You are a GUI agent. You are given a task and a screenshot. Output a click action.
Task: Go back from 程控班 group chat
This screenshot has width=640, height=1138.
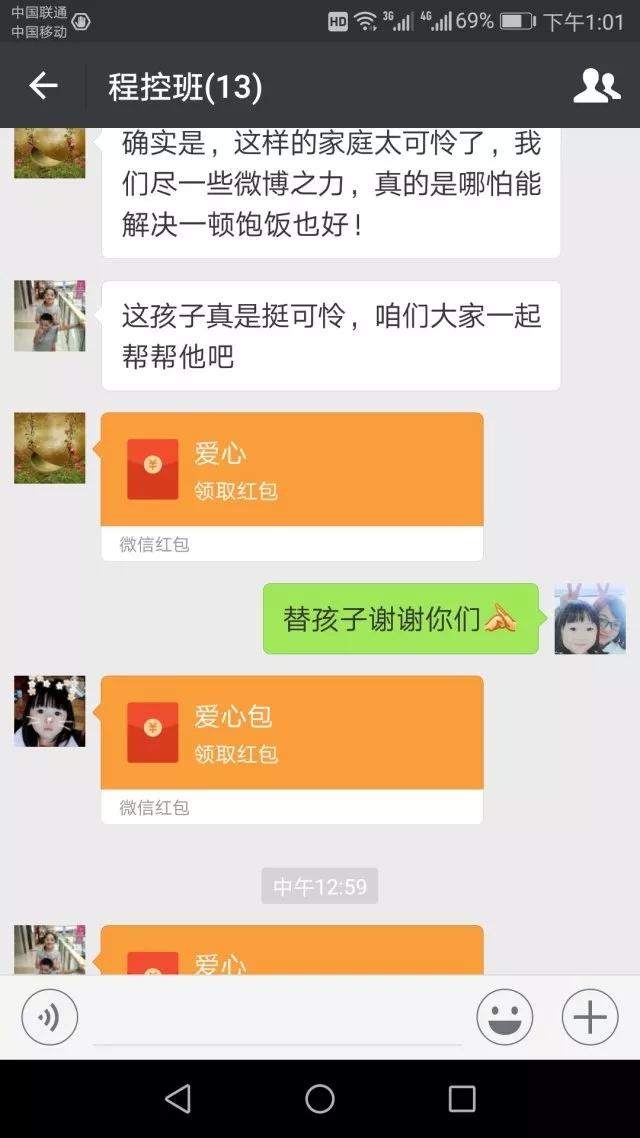[x=43, y=86]
